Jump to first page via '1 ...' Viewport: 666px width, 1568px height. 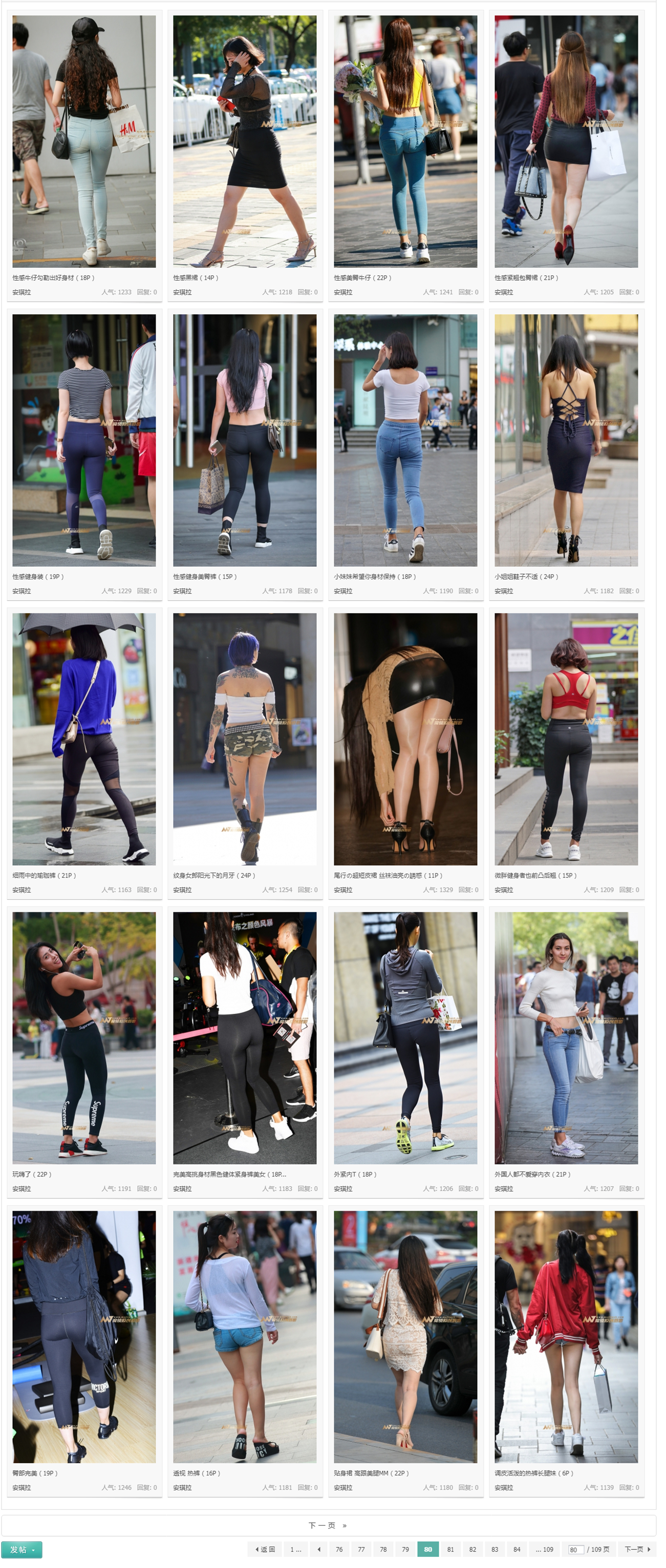tap(295, 1549)
